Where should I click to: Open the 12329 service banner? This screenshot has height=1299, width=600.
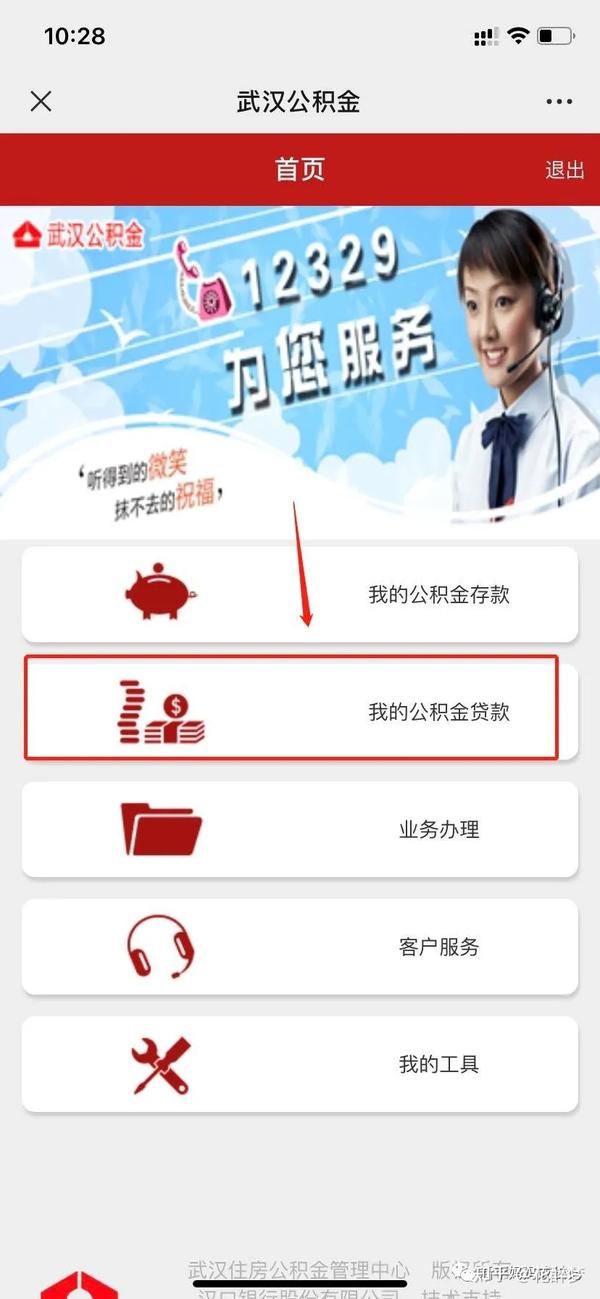pos(300,370)
